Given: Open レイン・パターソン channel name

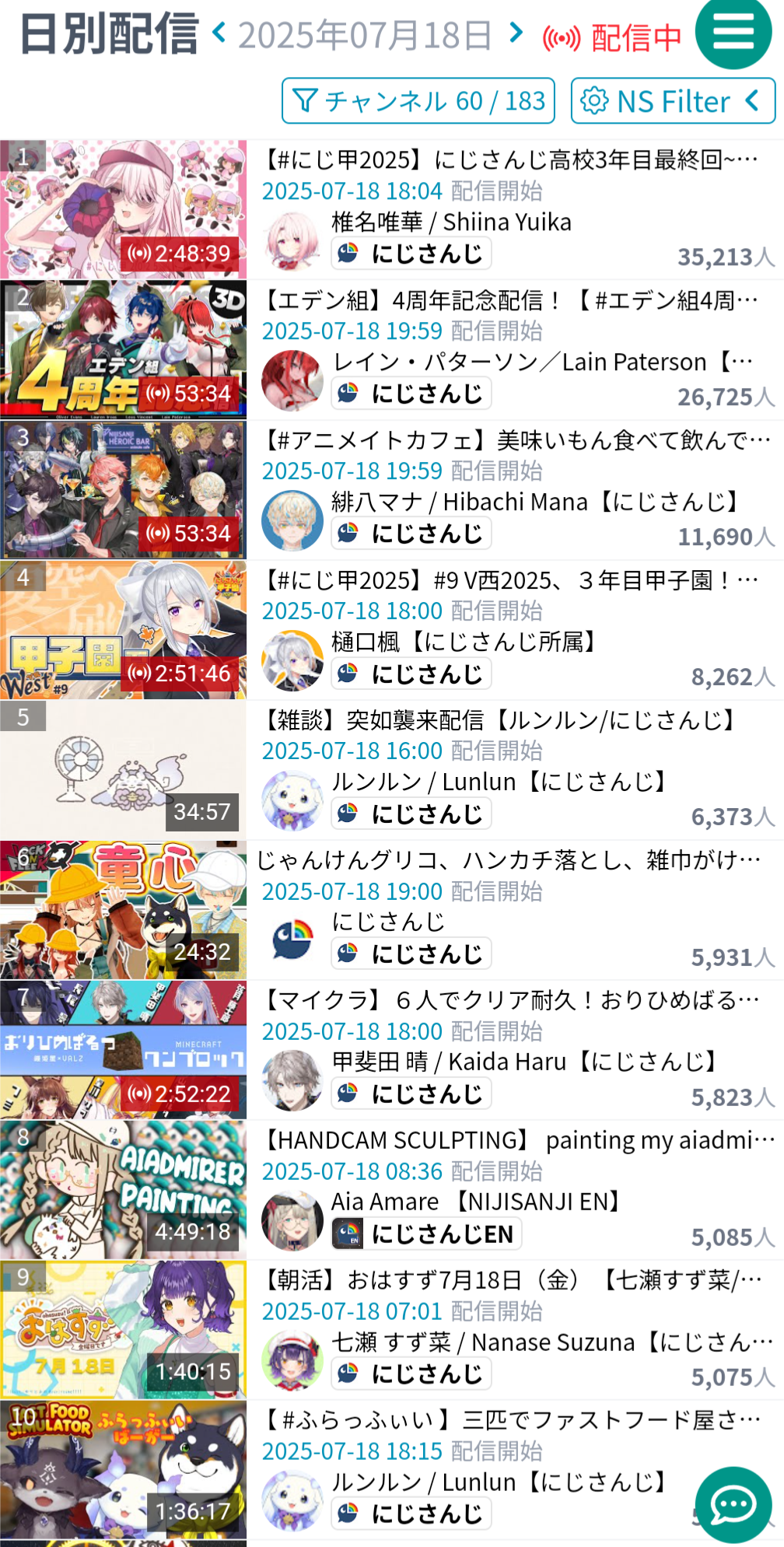Looking at the screenshot, I should coord(543,362).
